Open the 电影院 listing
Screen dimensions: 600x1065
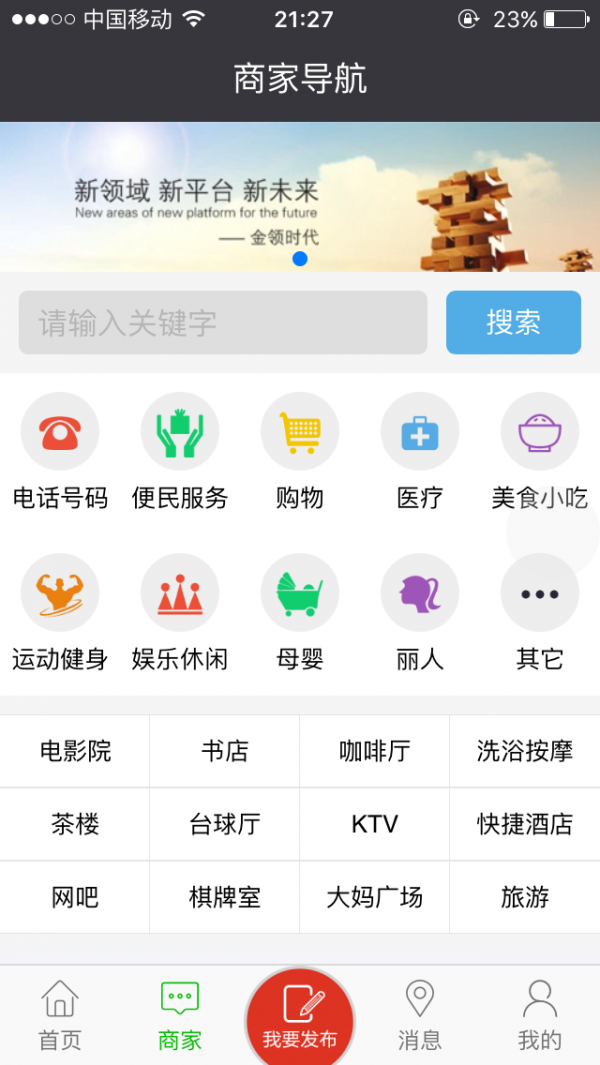point(75,751)
